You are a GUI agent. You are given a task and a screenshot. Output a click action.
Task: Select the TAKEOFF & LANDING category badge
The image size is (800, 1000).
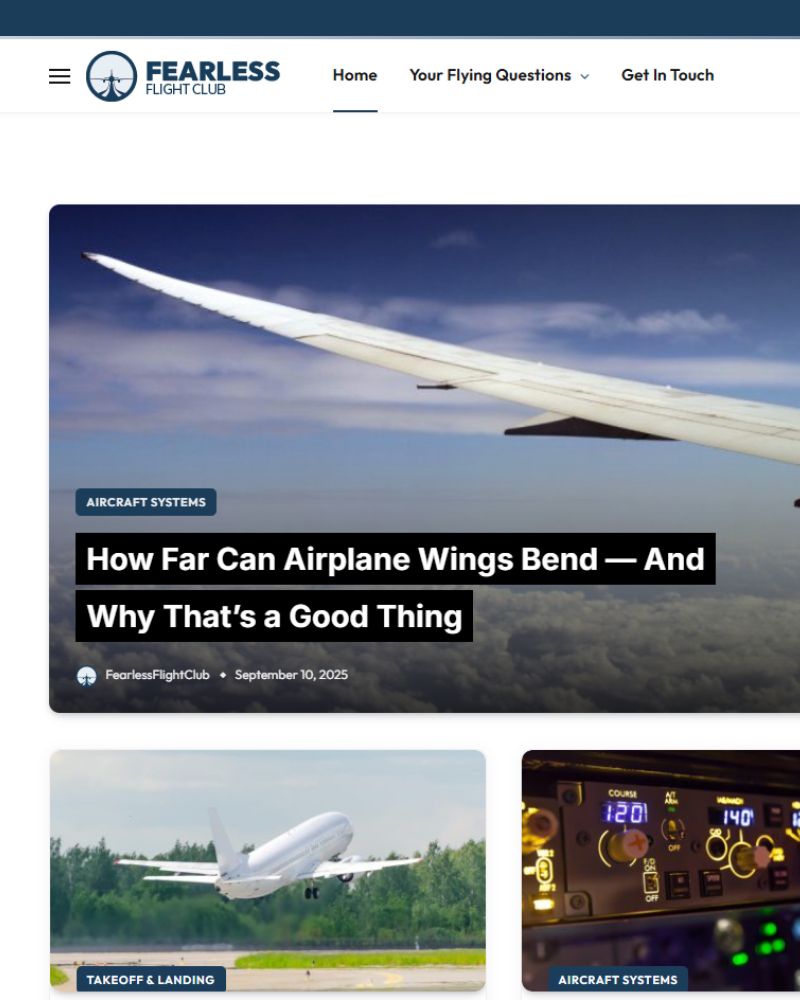coord(151,980)
